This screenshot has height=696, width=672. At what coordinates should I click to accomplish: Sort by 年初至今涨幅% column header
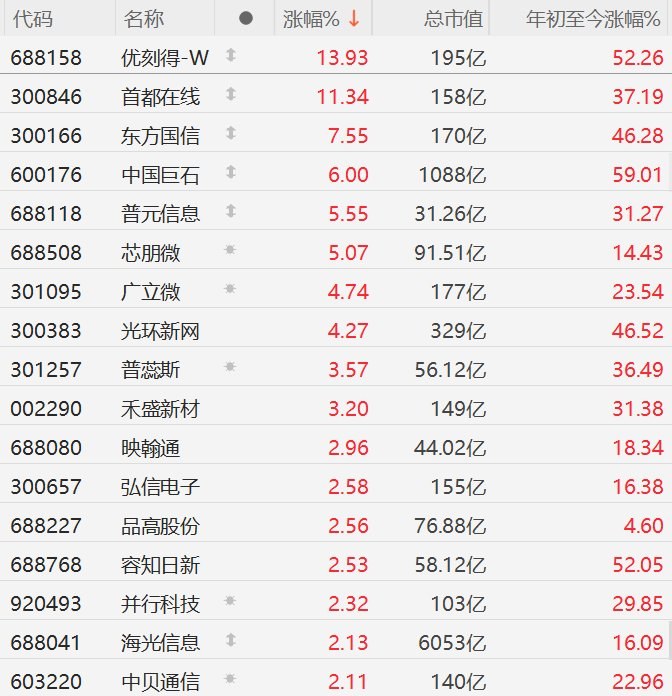(594, 19)
